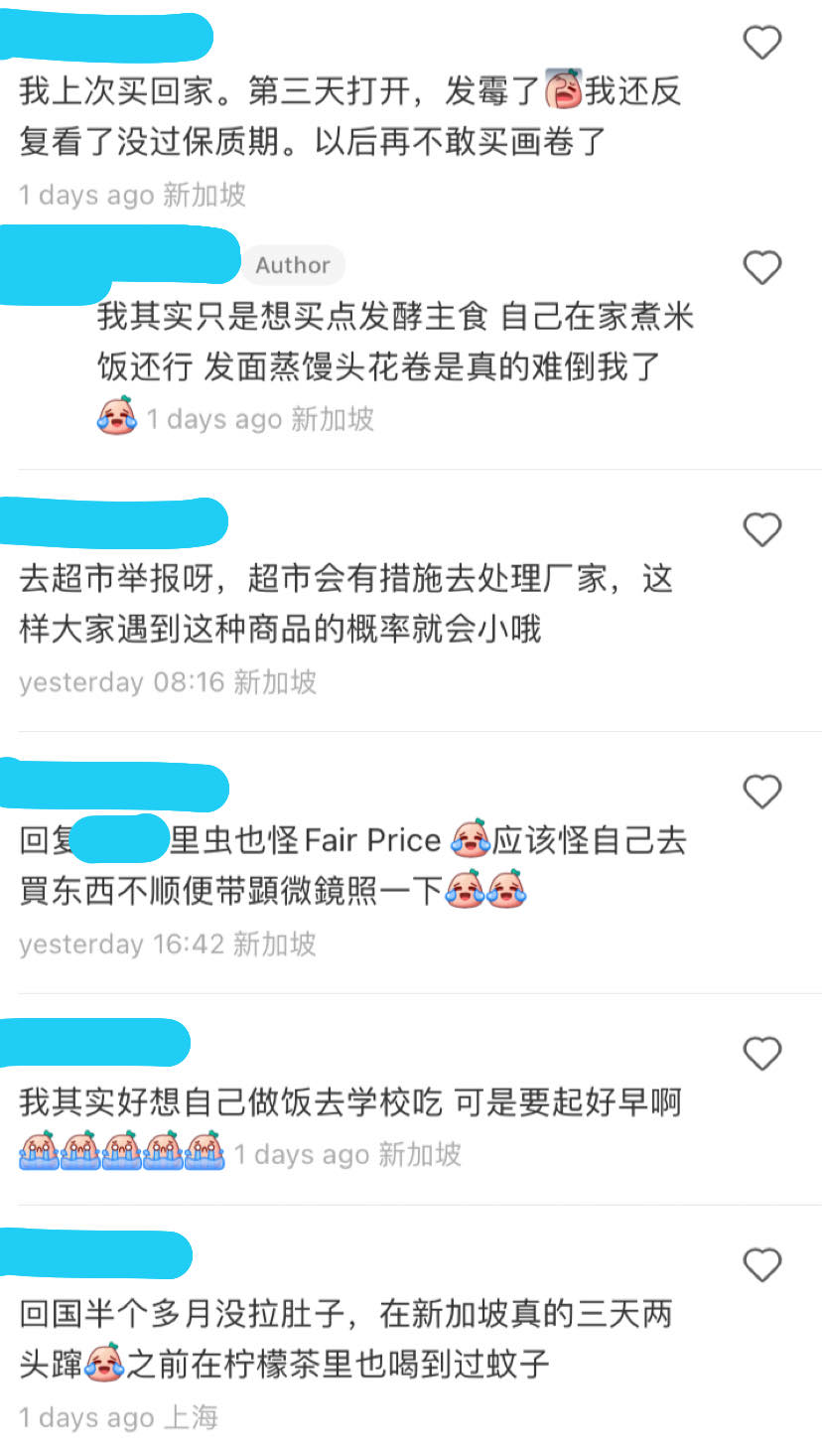Like the comment mentioning Fair Price
Screen dimensions: 822x1456
[x=762, y=792]
